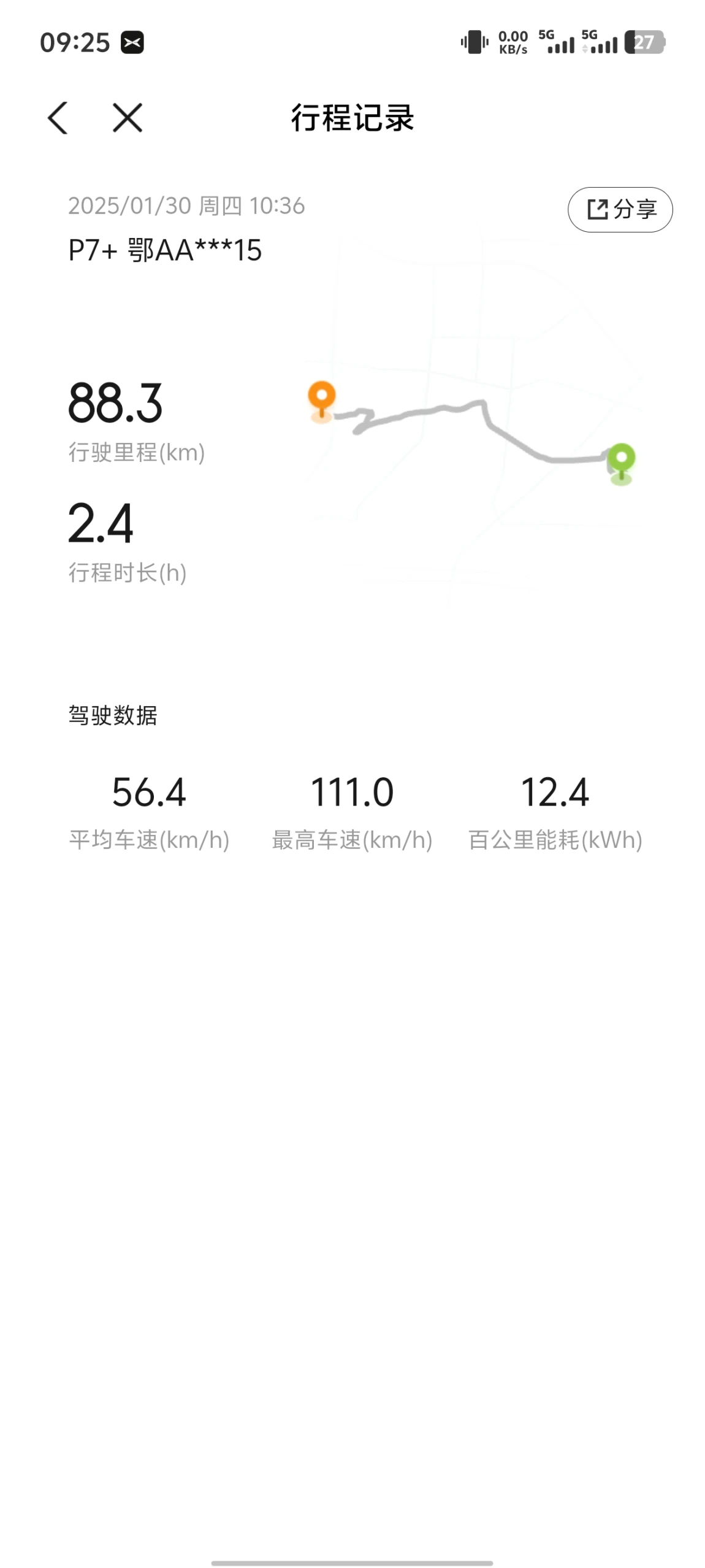The height and width of the screenshot is (1568, 705).
Task: Close the trip record page
Action: click(128, 118)
